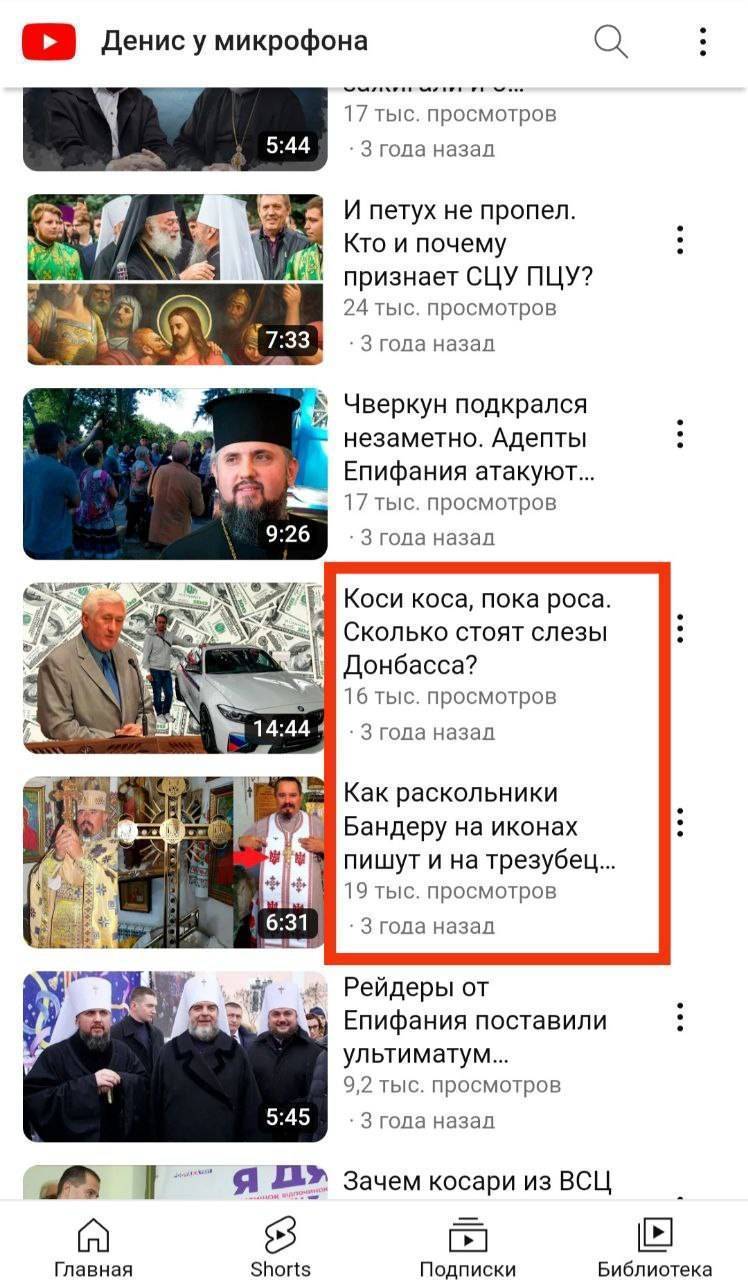
Task: Switch to the Главная tab
Action: (93, 1247)
